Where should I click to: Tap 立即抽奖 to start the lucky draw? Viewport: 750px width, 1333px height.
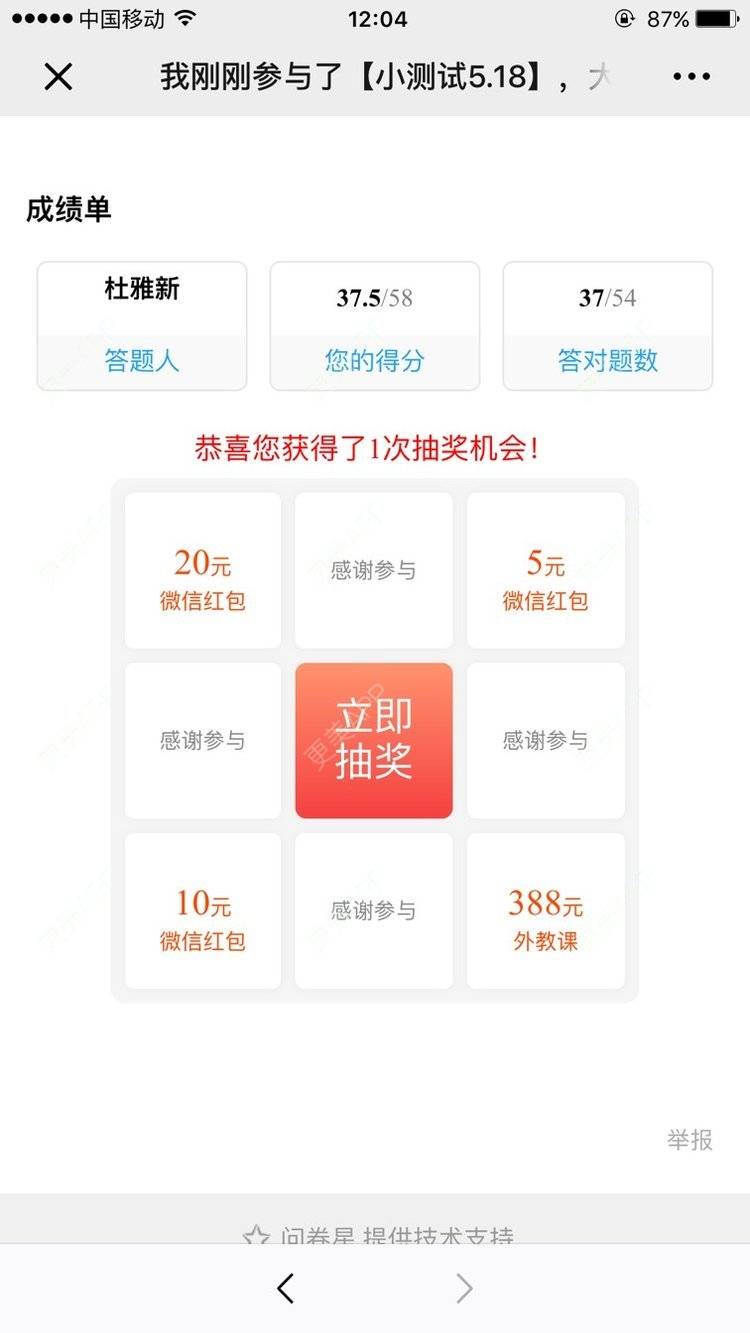[374, 740]
